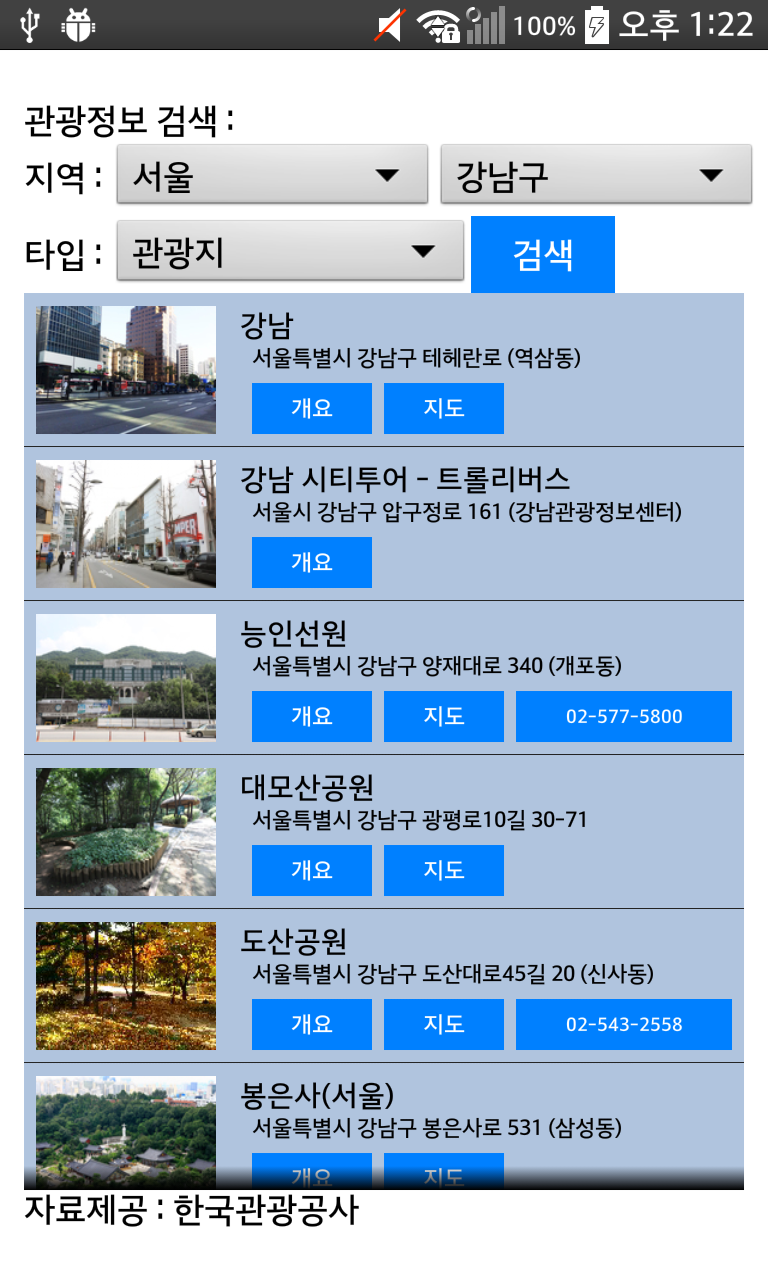Show 지도 for 대모산공원
This screenshot has width=768, height=1280.
pyautogui.click(x=444, y=870)
